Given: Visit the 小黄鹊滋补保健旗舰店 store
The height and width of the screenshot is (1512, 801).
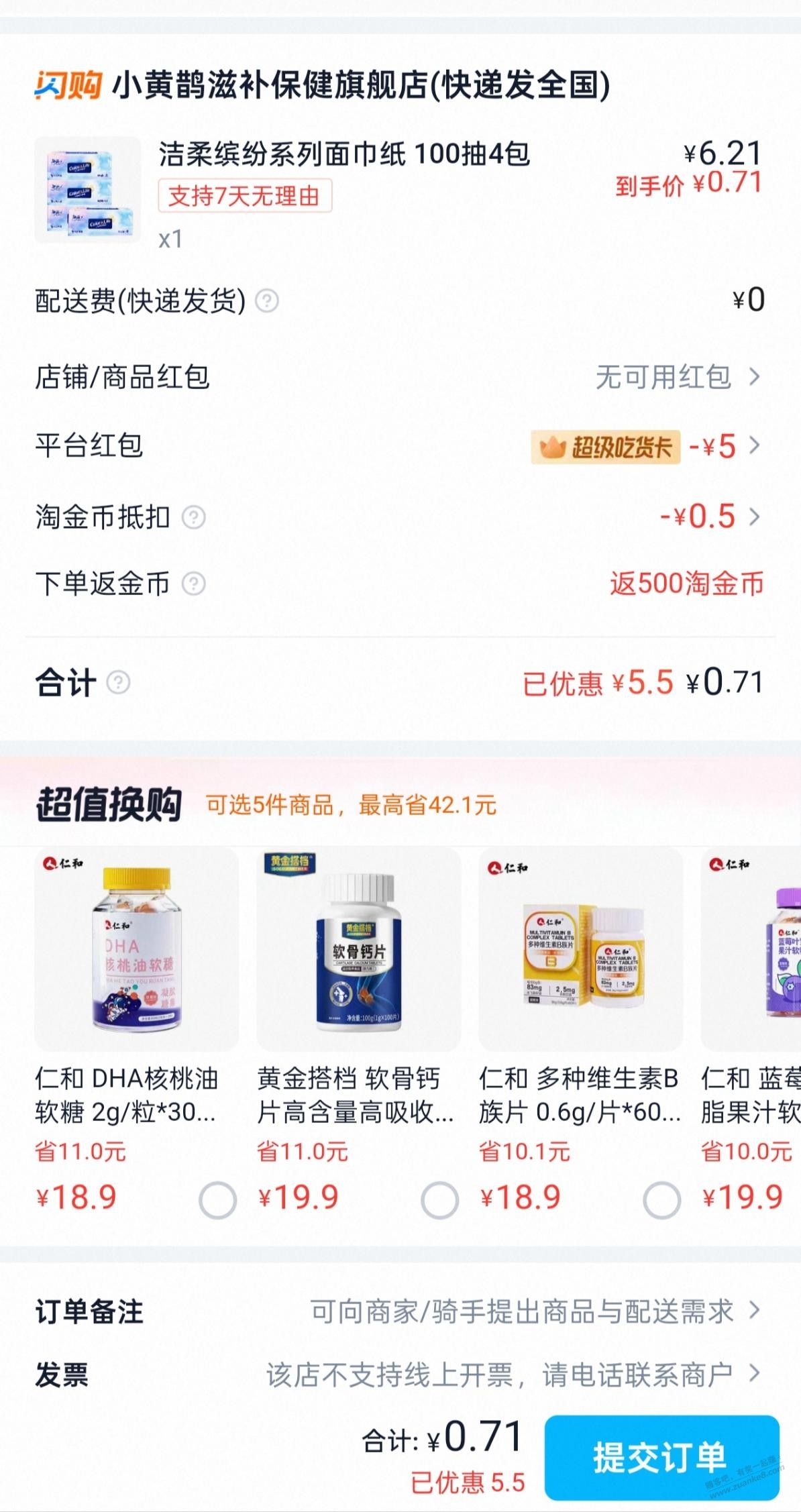Looking at the screenshot, I should click(360, 85).
